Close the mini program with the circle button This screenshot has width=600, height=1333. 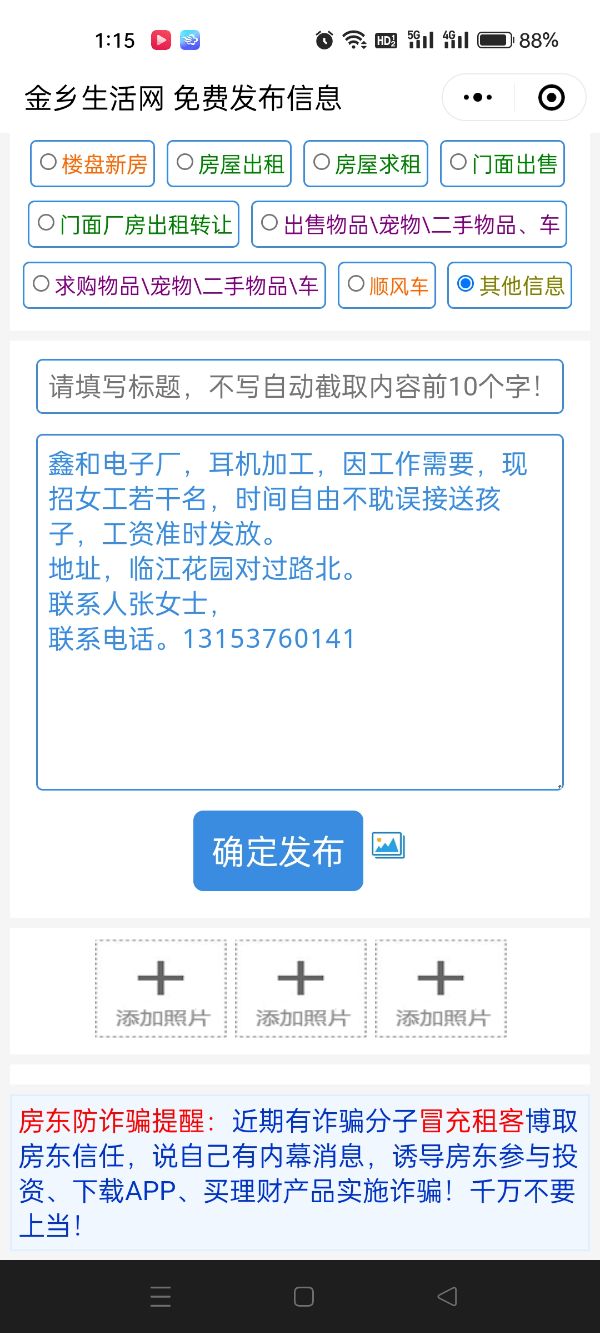click(x=551, y=97)
